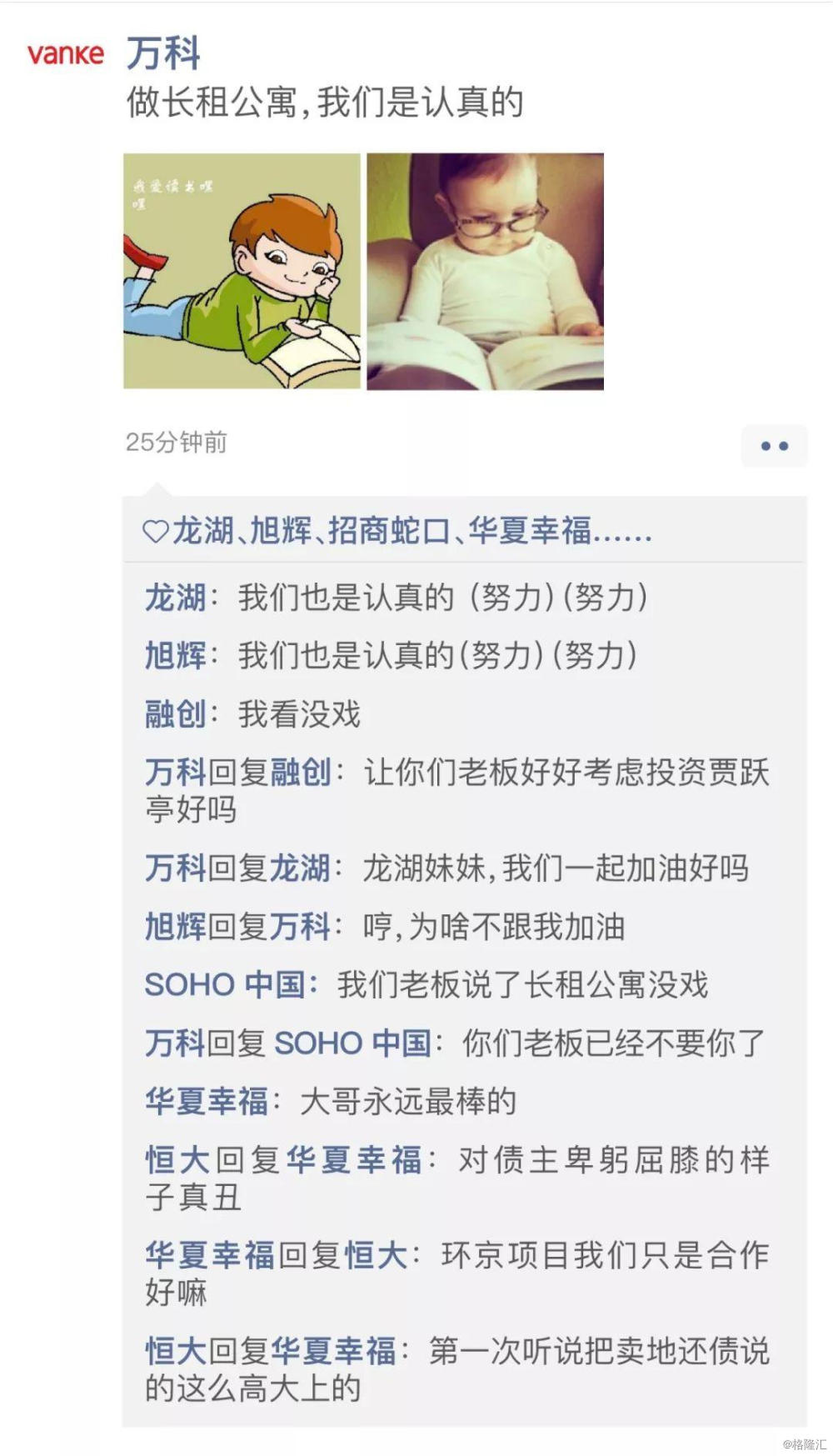Reply to 恒大's comment about 卖地还债
833x1456 pixels.
(598, 1352)
